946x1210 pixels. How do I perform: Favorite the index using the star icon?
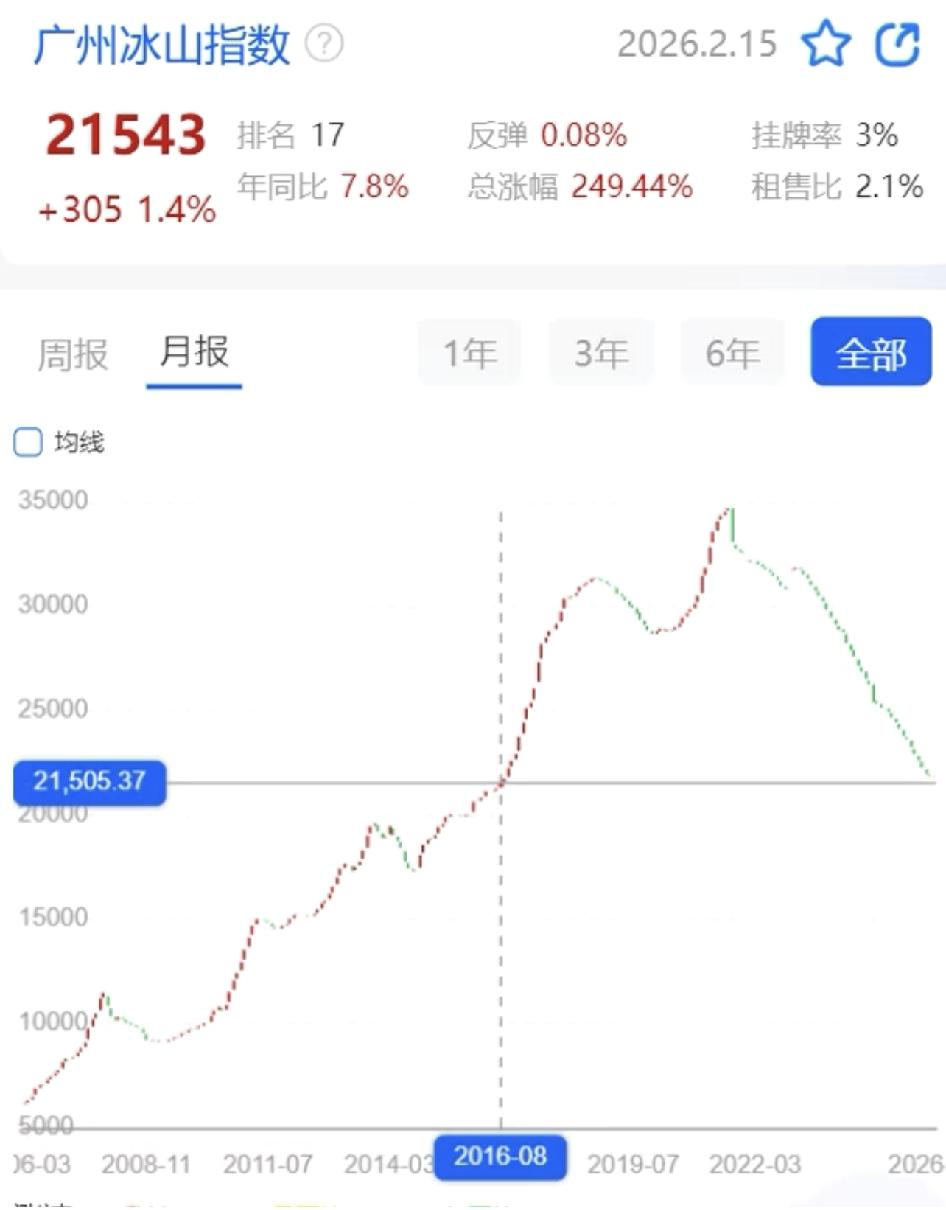[x=828, y=42]
